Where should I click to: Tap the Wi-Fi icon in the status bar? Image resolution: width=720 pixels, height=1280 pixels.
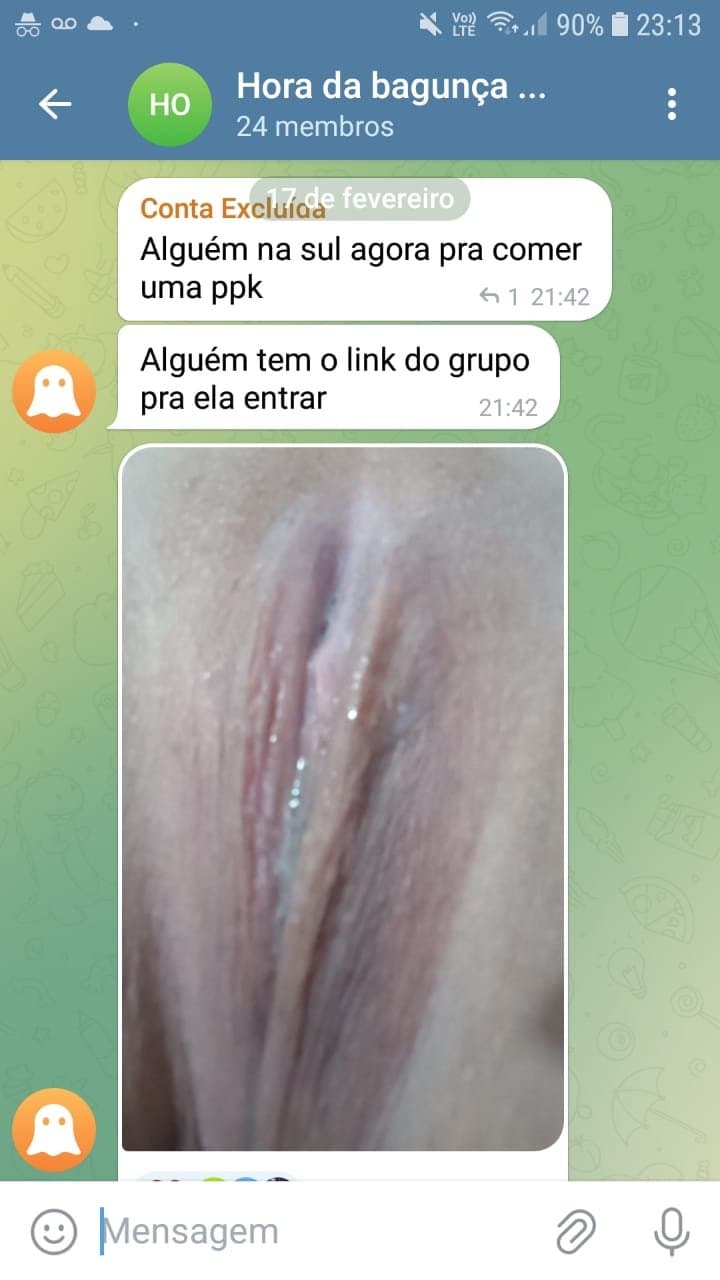(502, 22)
